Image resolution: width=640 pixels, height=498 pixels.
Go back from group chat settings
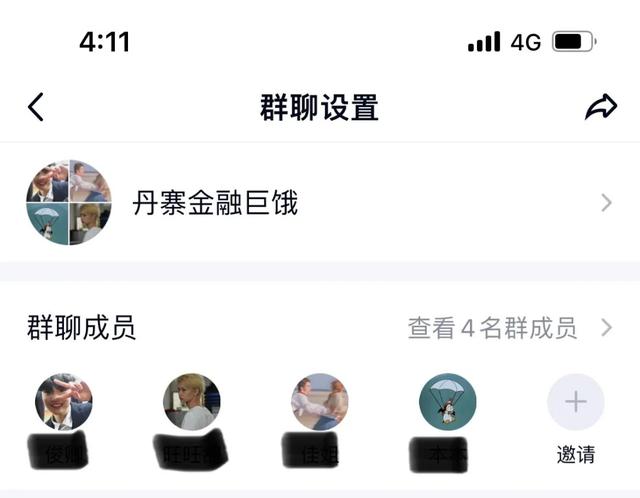click(36, 107)
